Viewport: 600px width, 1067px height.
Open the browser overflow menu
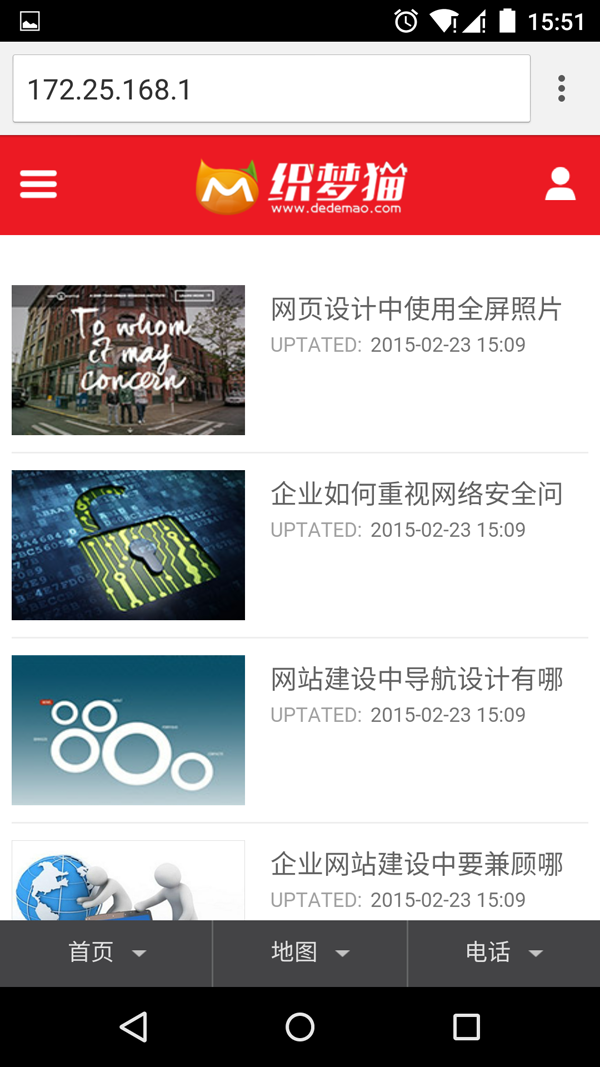click(x=562, y=88)
